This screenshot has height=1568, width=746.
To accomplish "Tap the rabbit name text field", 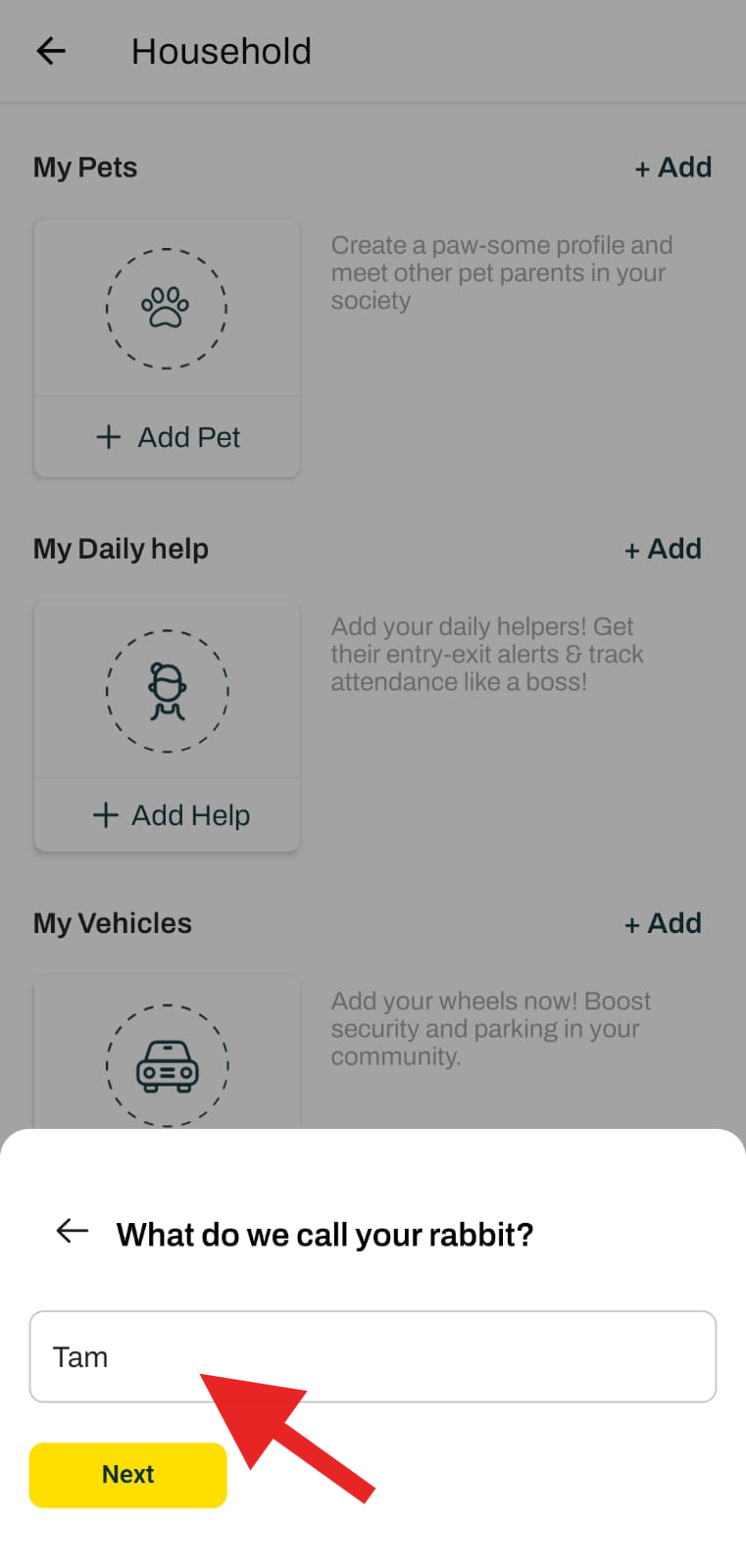I will (373, 1356).
